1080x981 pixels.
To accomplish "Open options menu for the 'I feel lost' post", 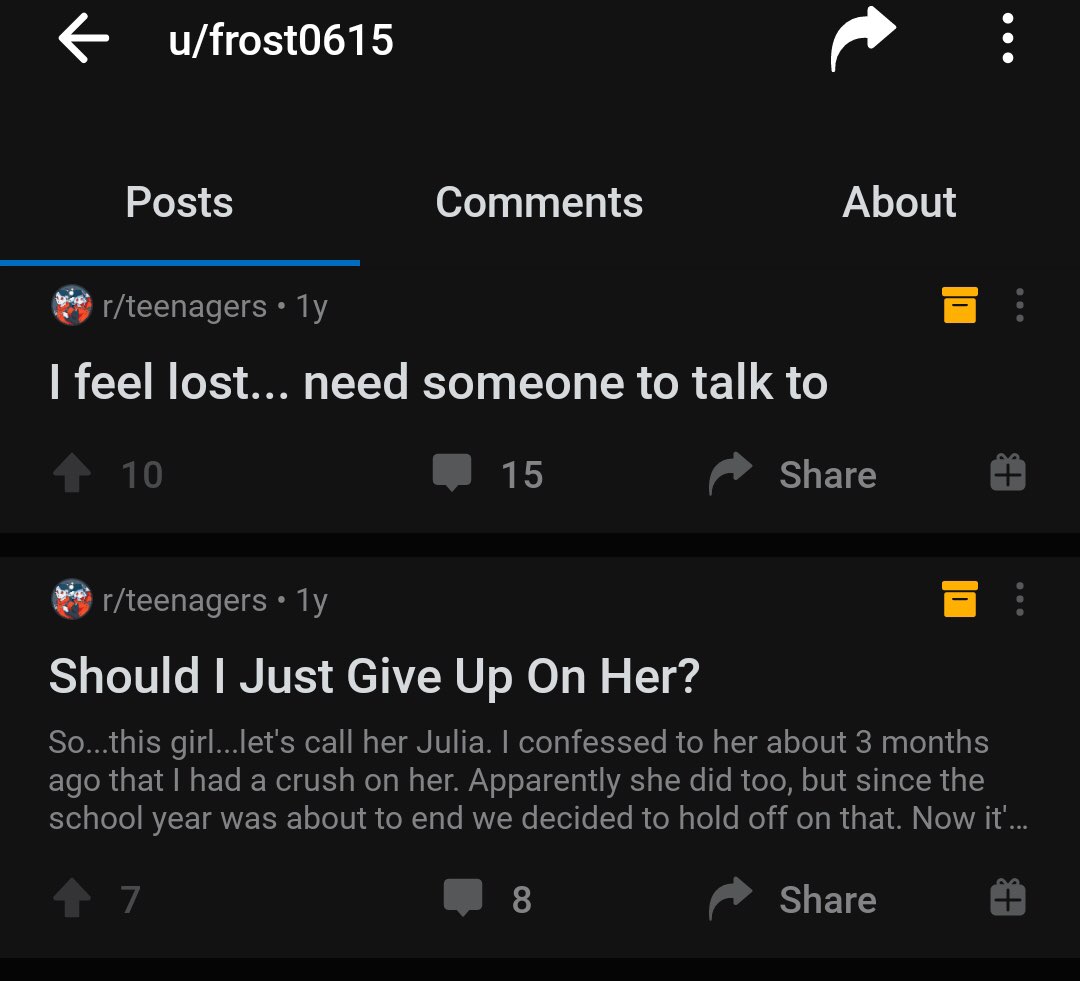I will 1019,306.
